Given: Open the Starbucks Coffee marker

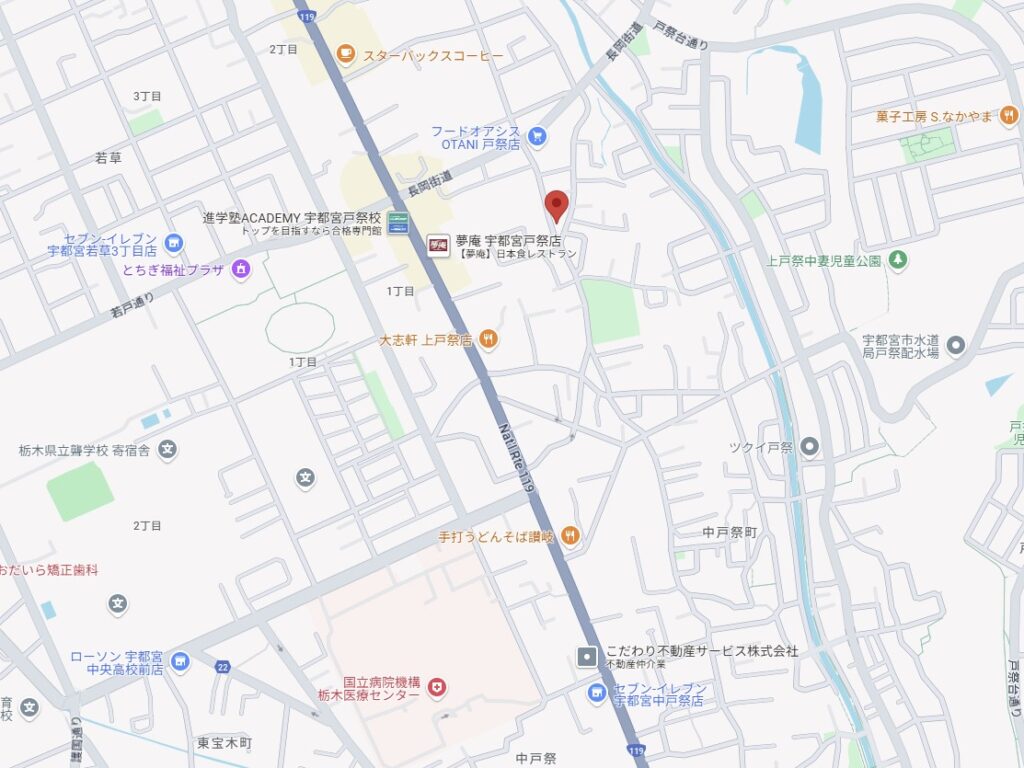Looking at the screenshot, I should tap(346, 54).
